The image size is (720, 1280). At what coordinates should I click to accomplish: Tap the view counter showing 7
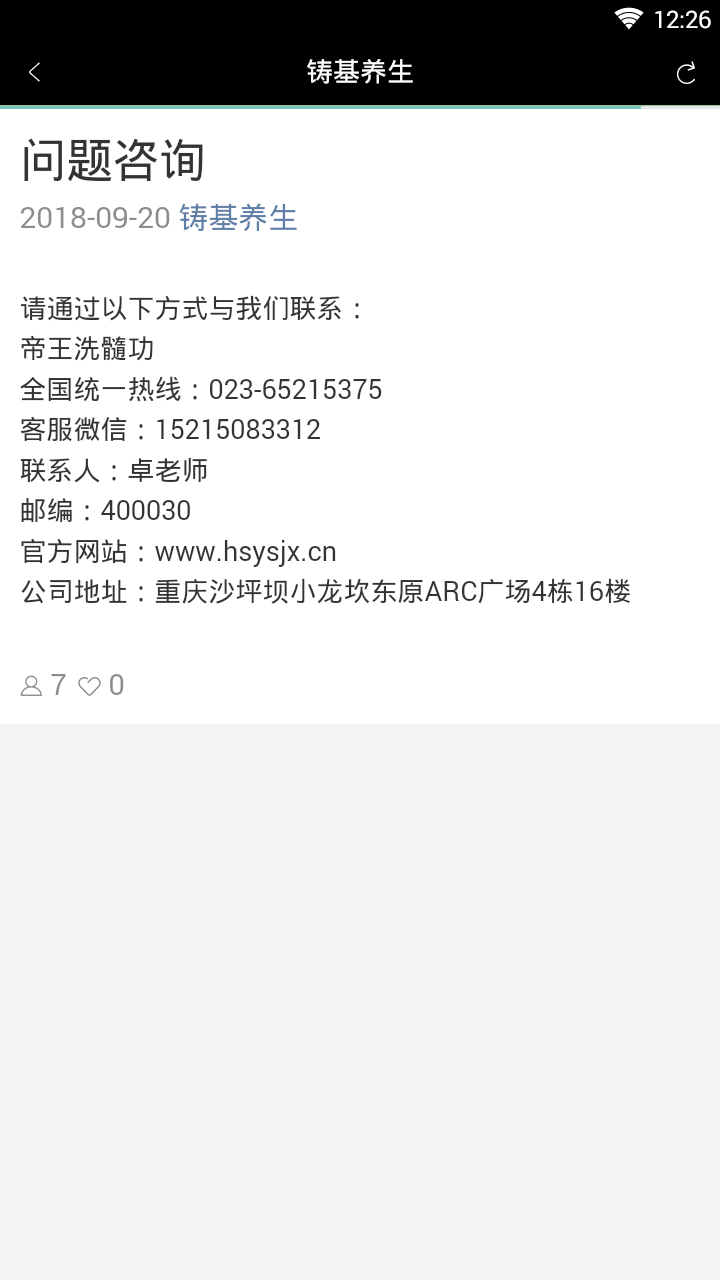pos(58,685)
